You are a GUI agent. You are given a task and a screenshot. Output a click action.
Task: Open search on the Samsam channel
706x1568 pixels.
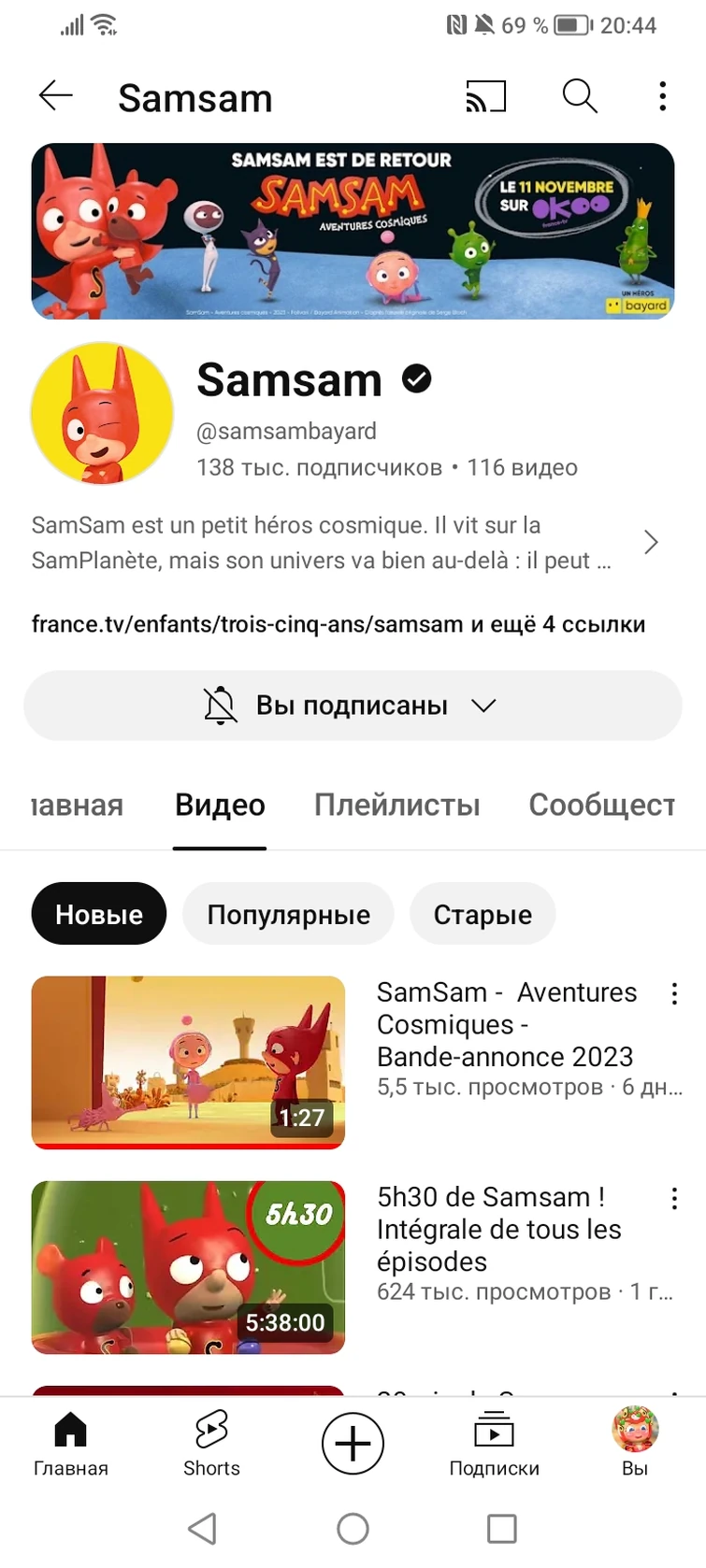[579, 95]
